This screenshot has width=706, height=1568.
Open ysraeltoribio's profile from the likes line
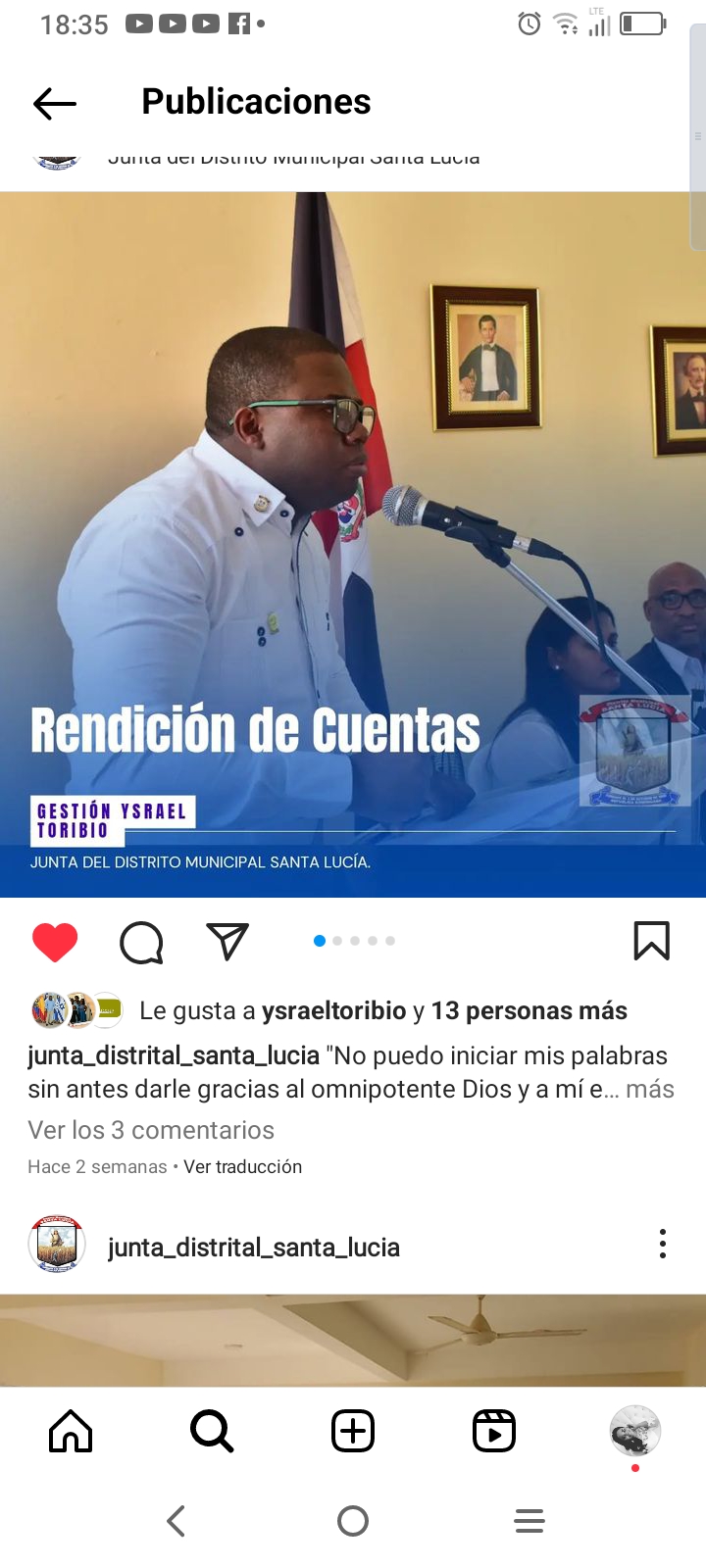(x=333, y=1010)
